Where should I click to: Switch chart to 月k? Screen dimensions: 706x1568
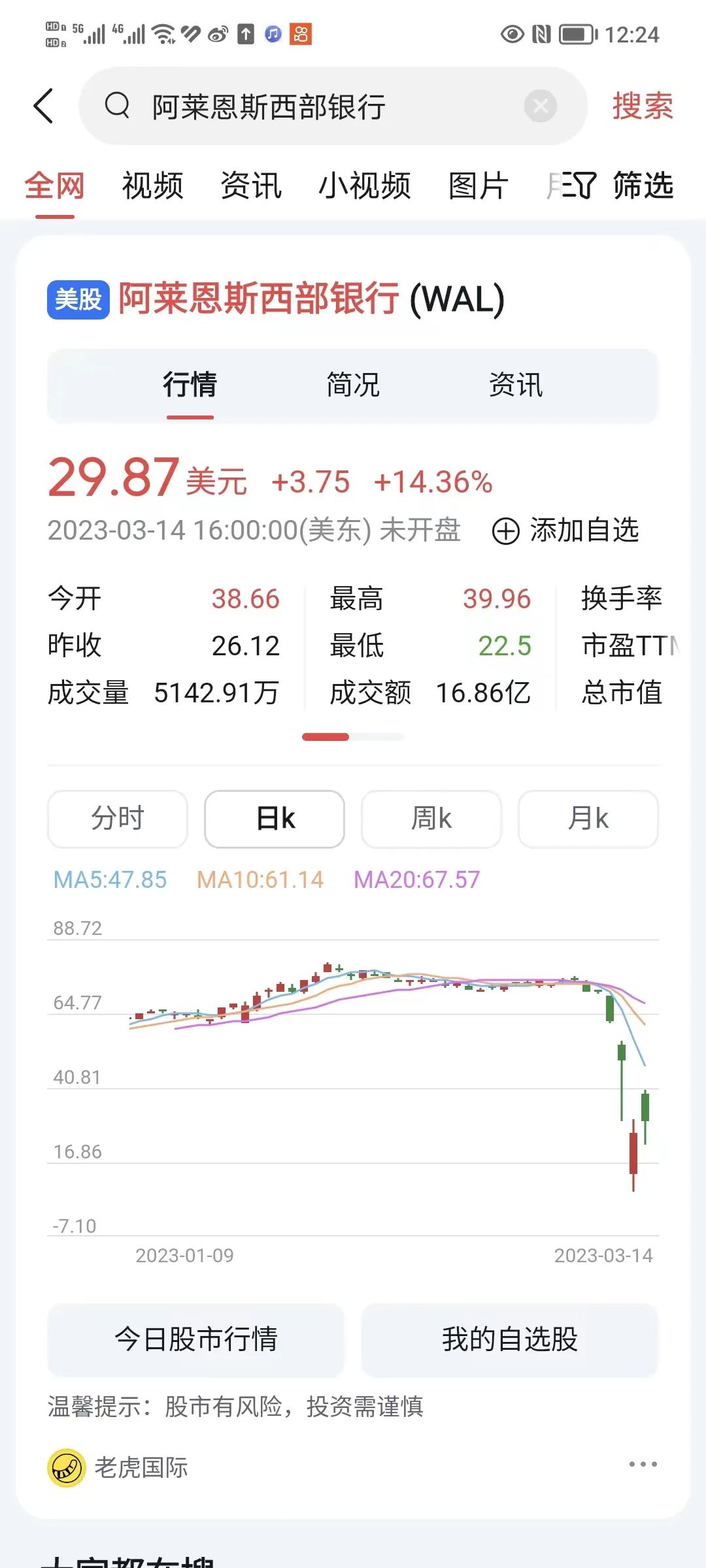tap(588, 819)
